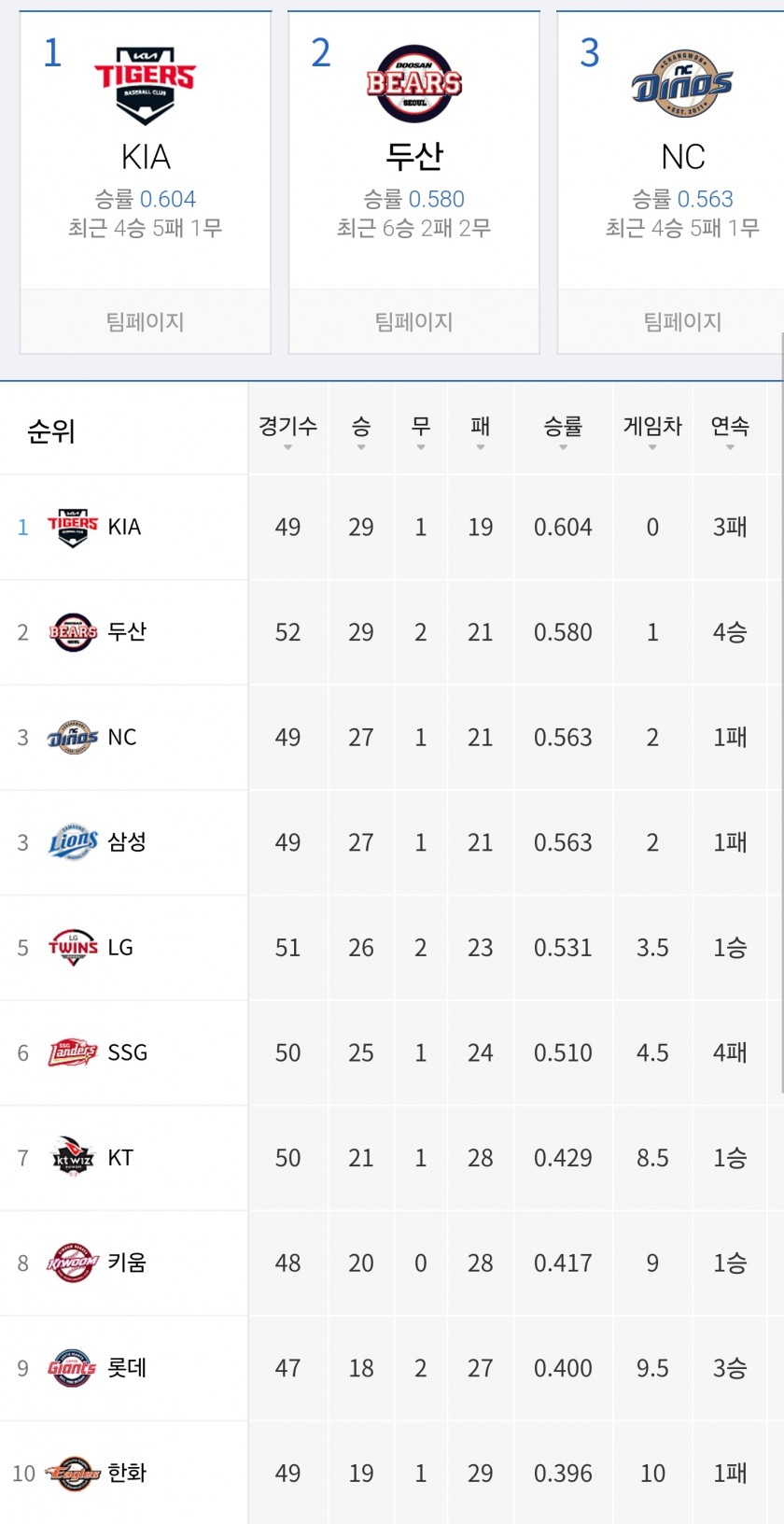The height and width of the screenshot is (1524, 784).
Task: Open NC team page button
Action: [x=682, y=321]
